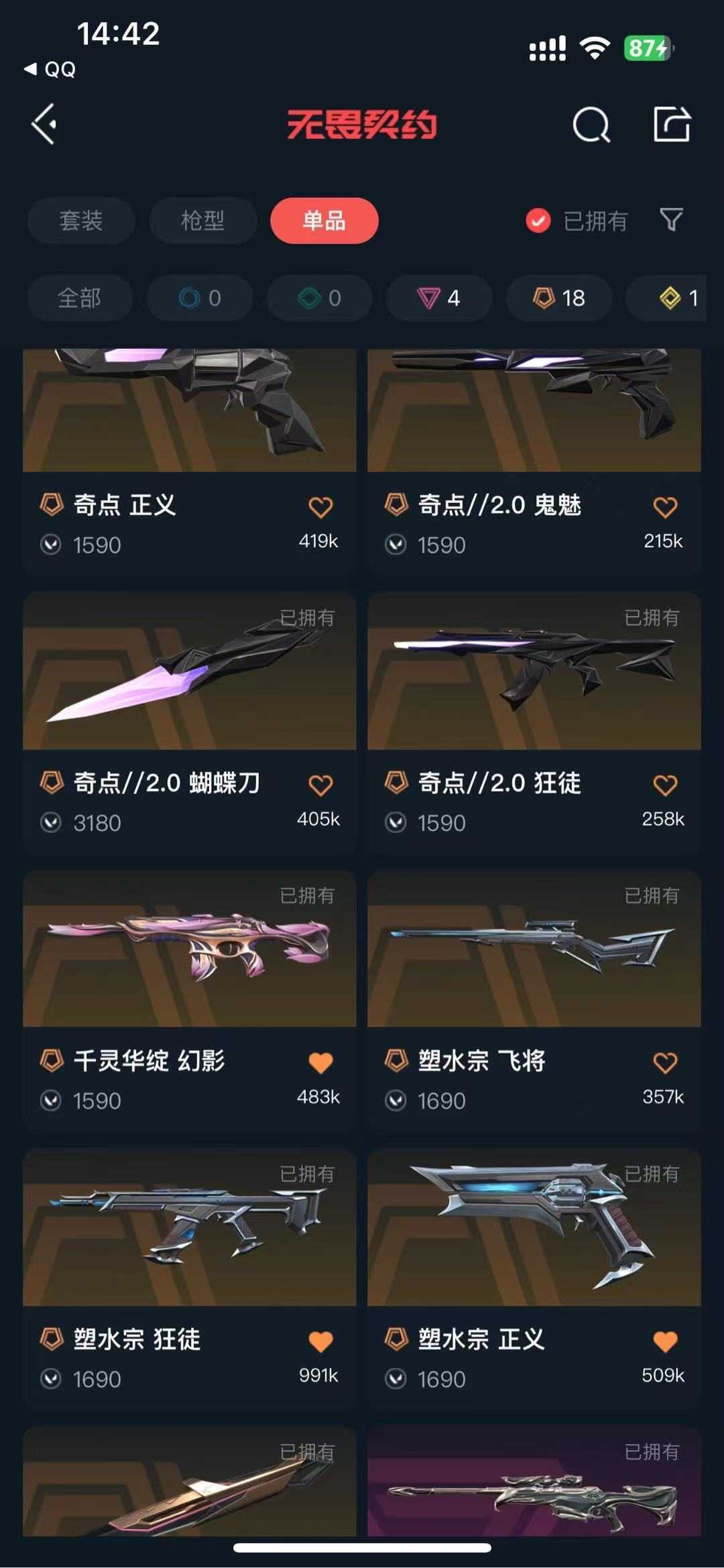The height and width of the screenshot is (1568, 724).
Task: Open the 奇点//2.0 狂徒 skin card
Action: pyautogui.click(x=534, y=722)
